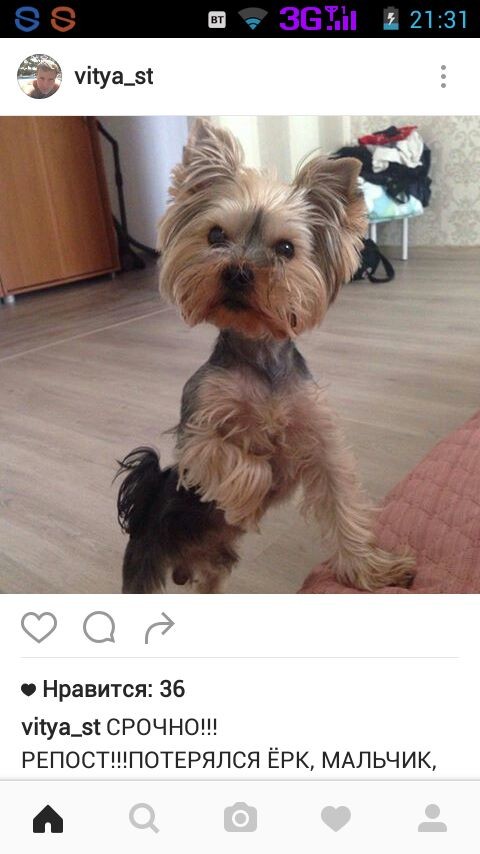Share the post with the arrow icon
This screenshot has width=480, height=854.
(160, 628)
